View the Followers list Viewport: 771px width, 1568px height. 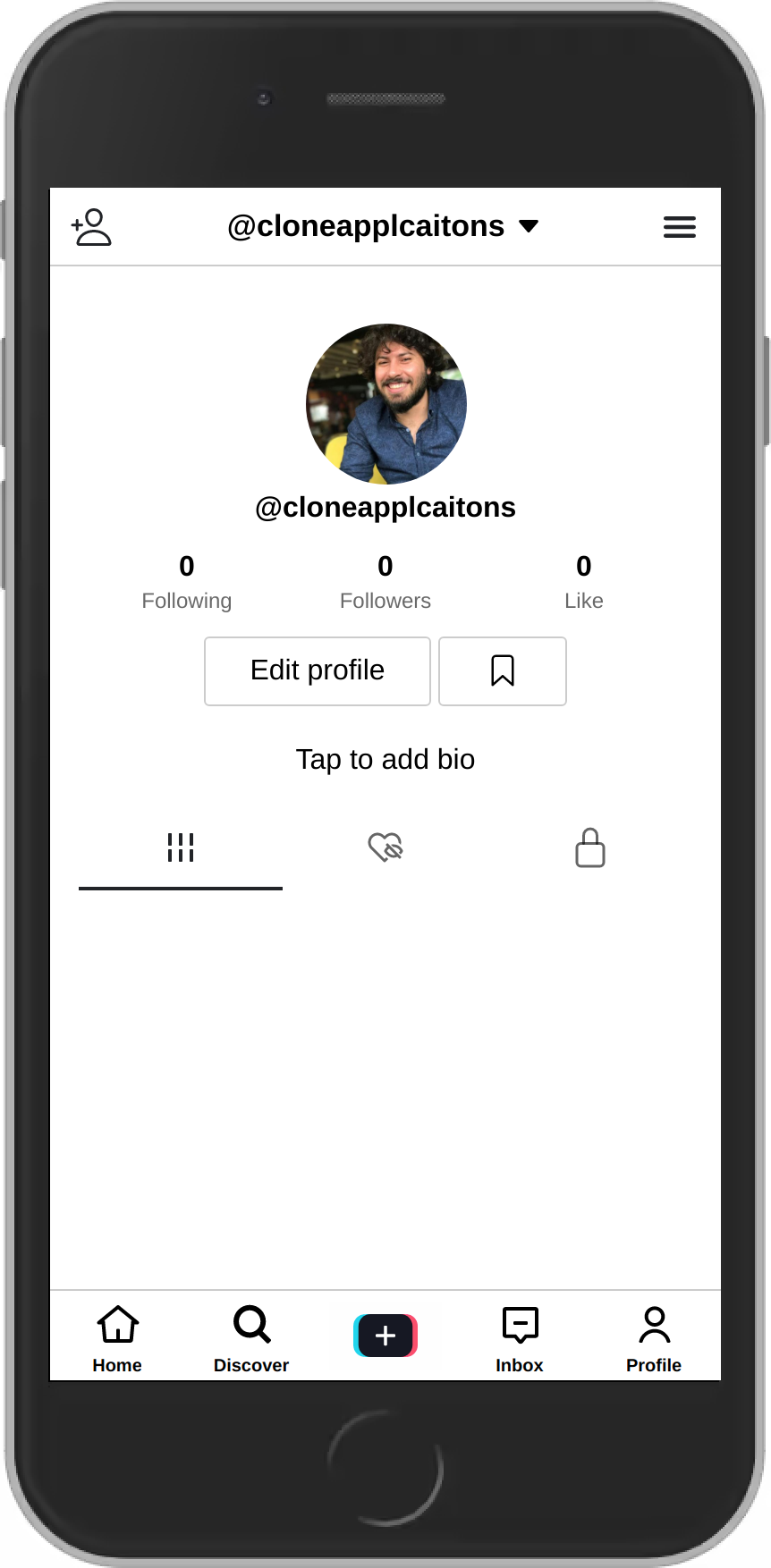tap(385, 582)
